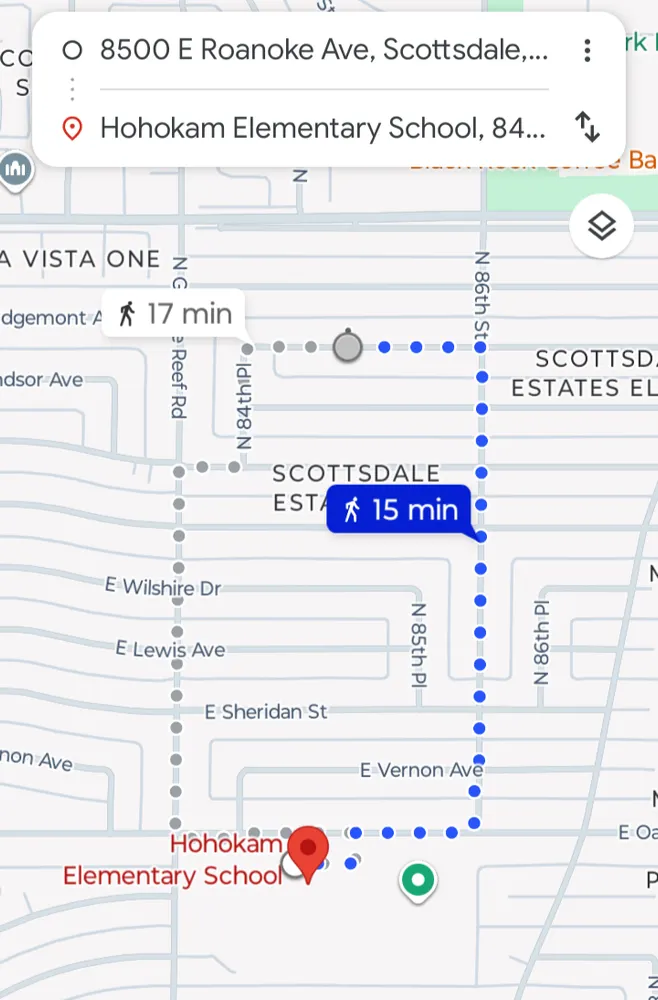Edit destination Hohokam Elementary School

[x=323, y=128]
